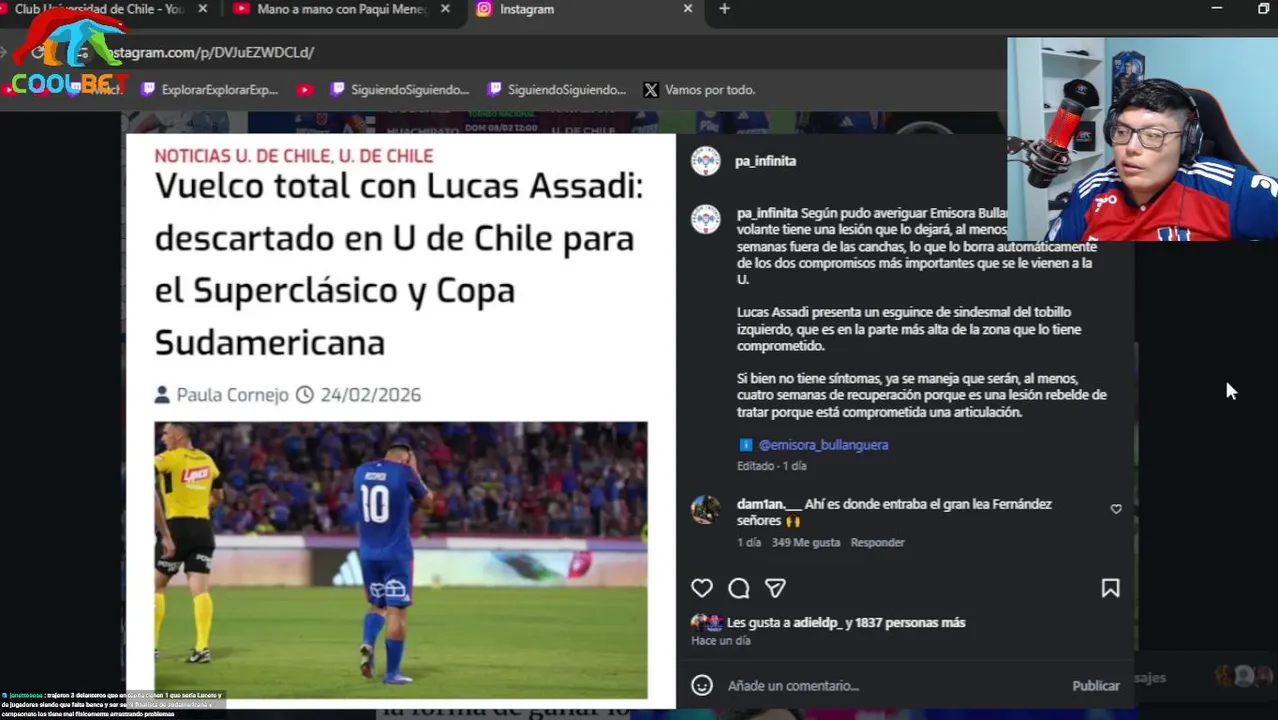Open the emoji picker for comments
Image resolution: width=1278 pixels, height=720 pixels.
[702, 685]
